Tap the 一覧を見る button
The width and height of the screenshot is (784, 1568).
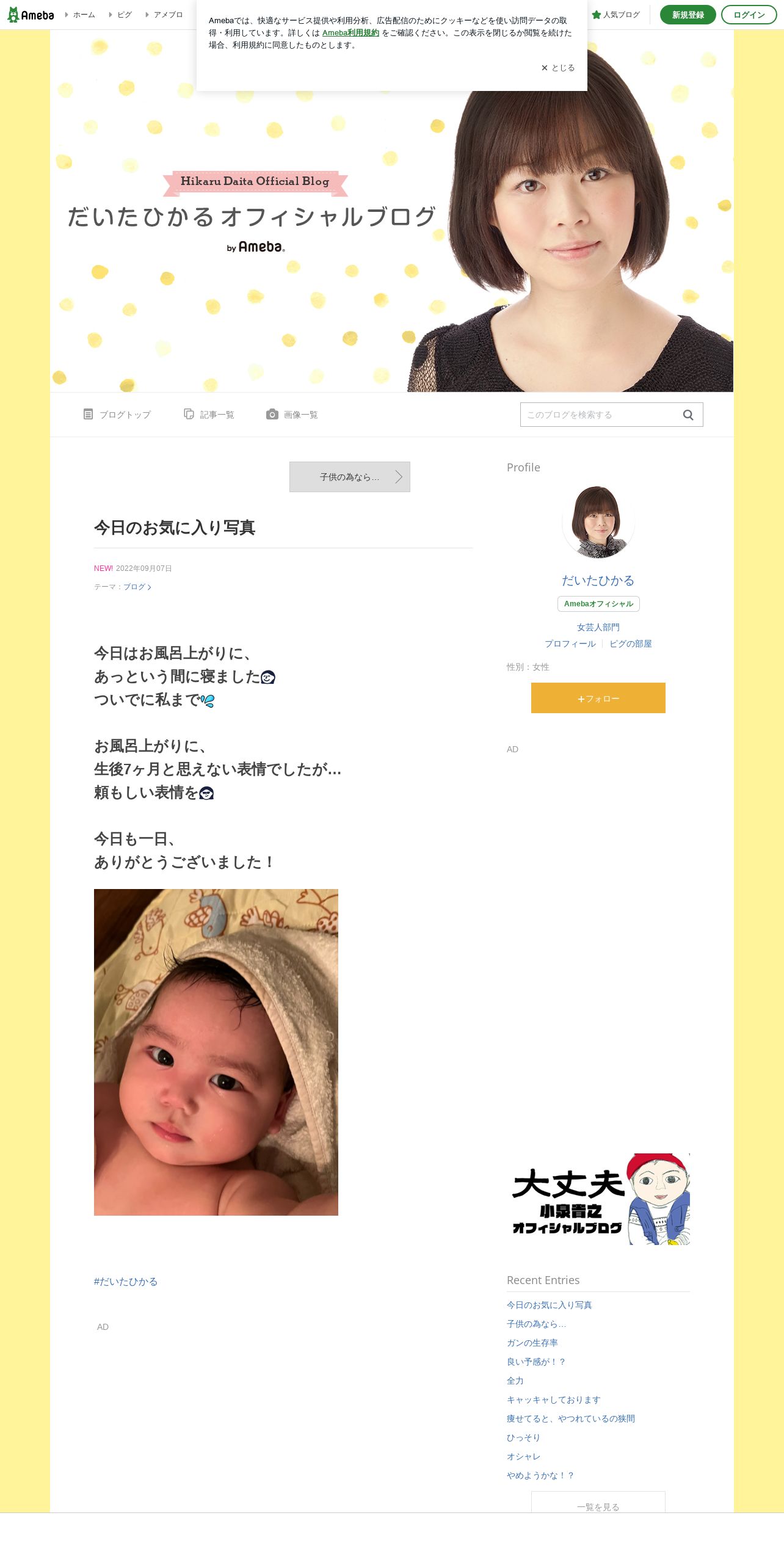[x=598, y=1503]
